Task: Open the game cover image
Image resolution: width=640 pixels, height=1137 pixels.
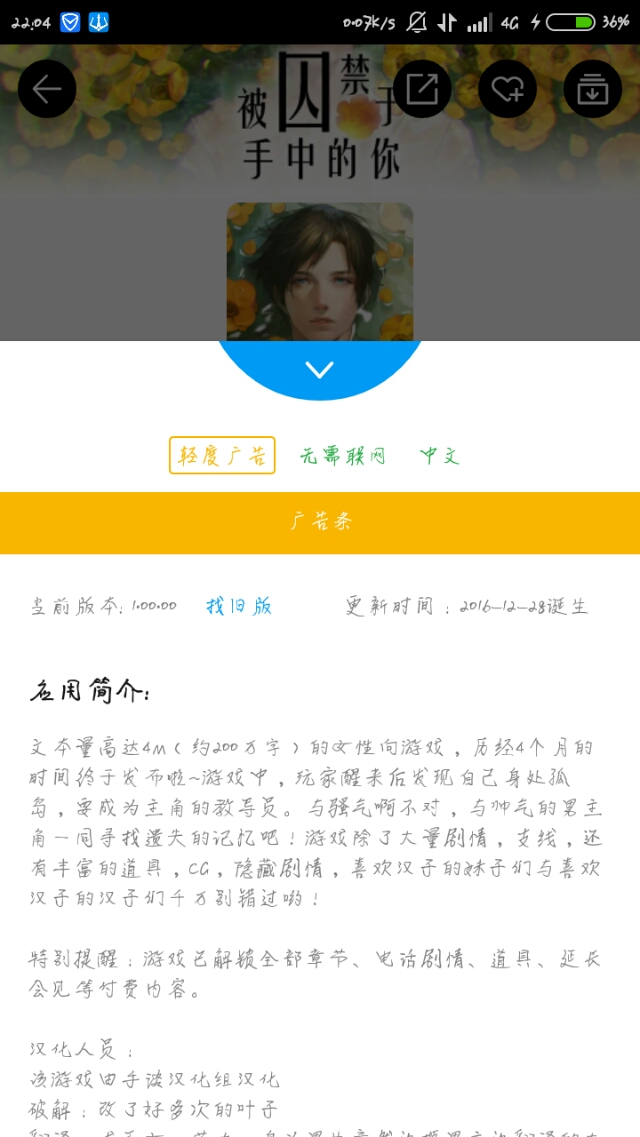Action: pos(319,271)
